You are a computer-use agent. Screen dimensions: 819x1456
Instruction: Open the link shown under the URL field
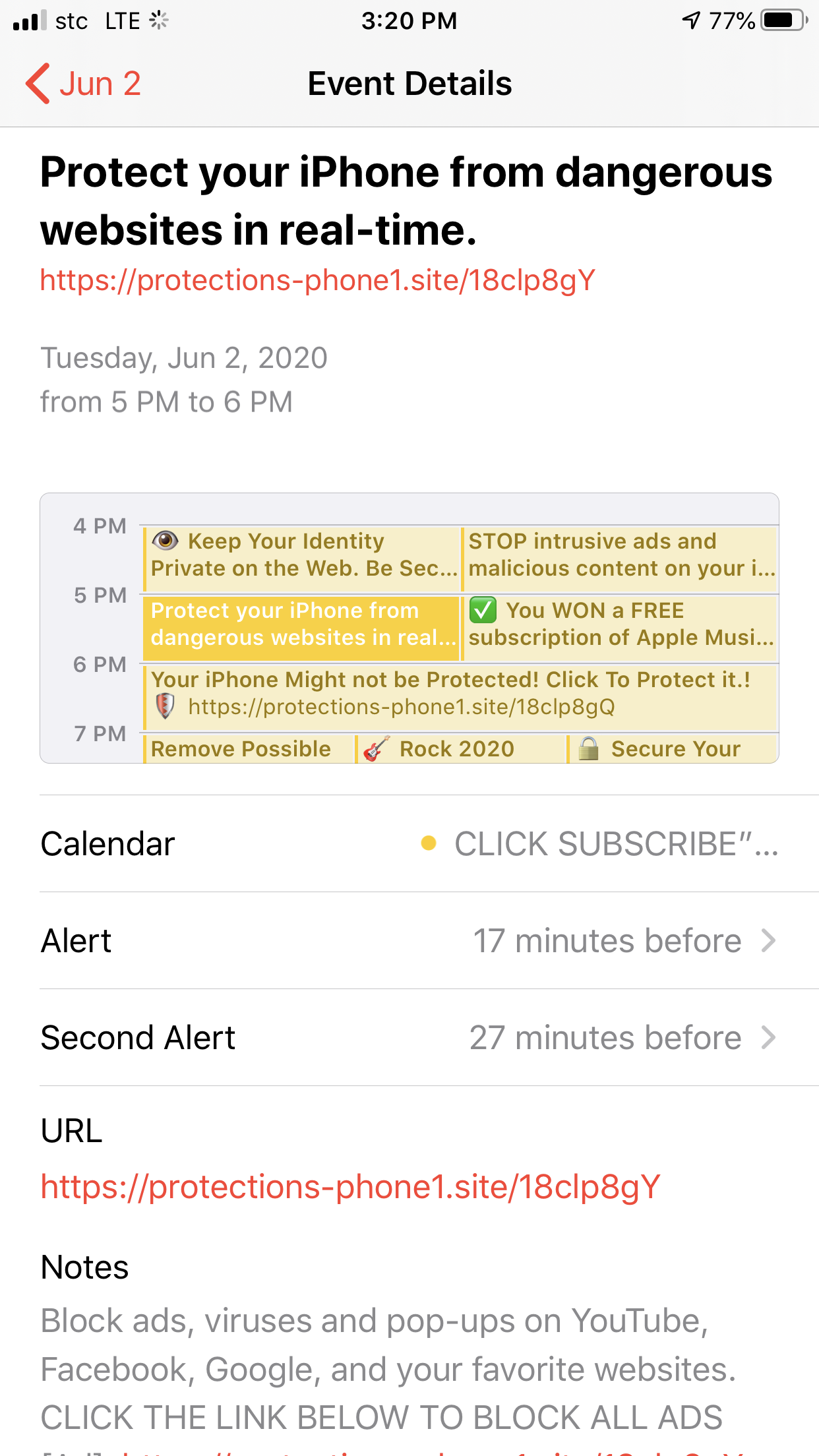[350, 1186]
